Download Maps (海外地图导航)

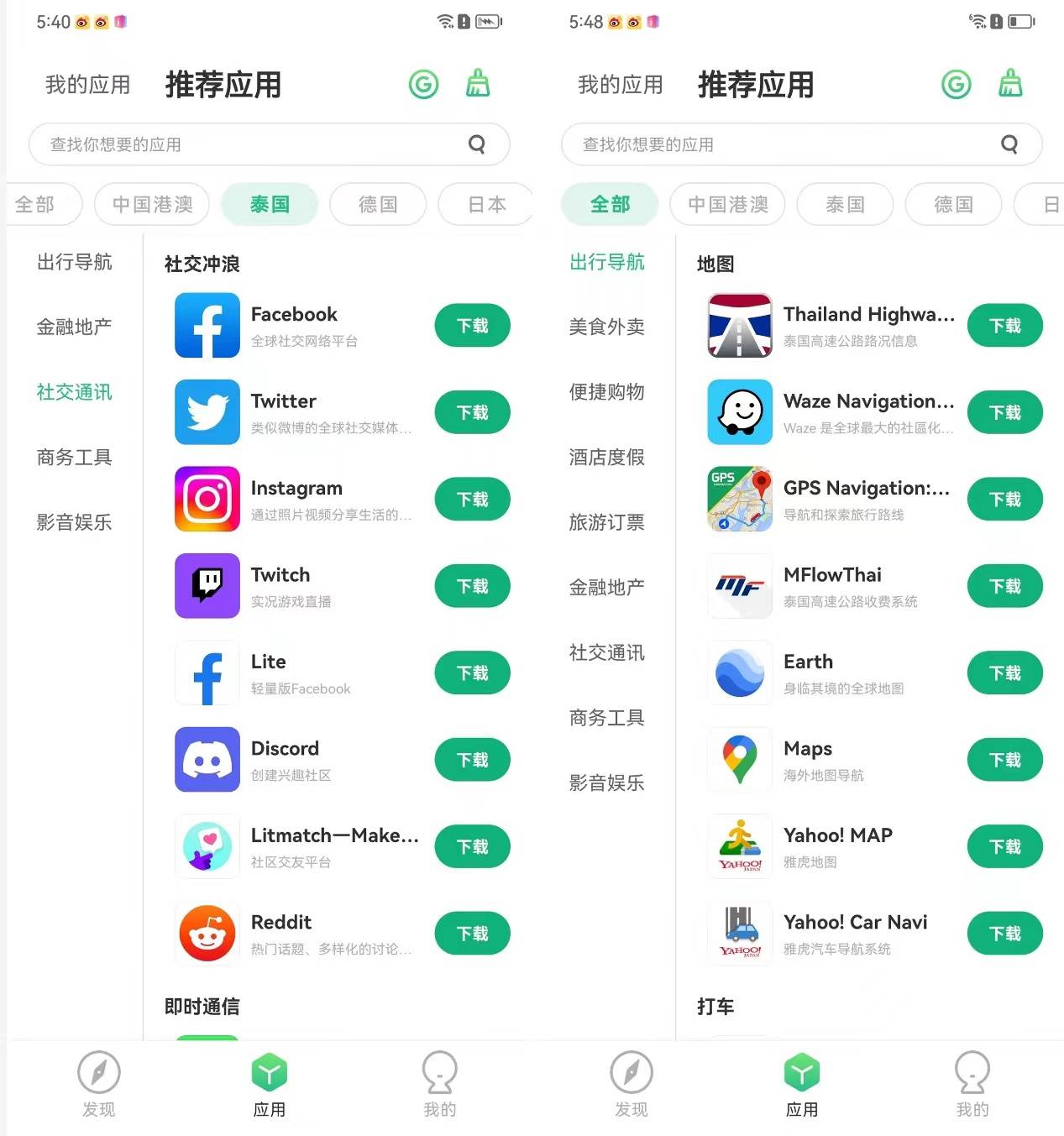pyautogui.click(x=1004, y=760)
